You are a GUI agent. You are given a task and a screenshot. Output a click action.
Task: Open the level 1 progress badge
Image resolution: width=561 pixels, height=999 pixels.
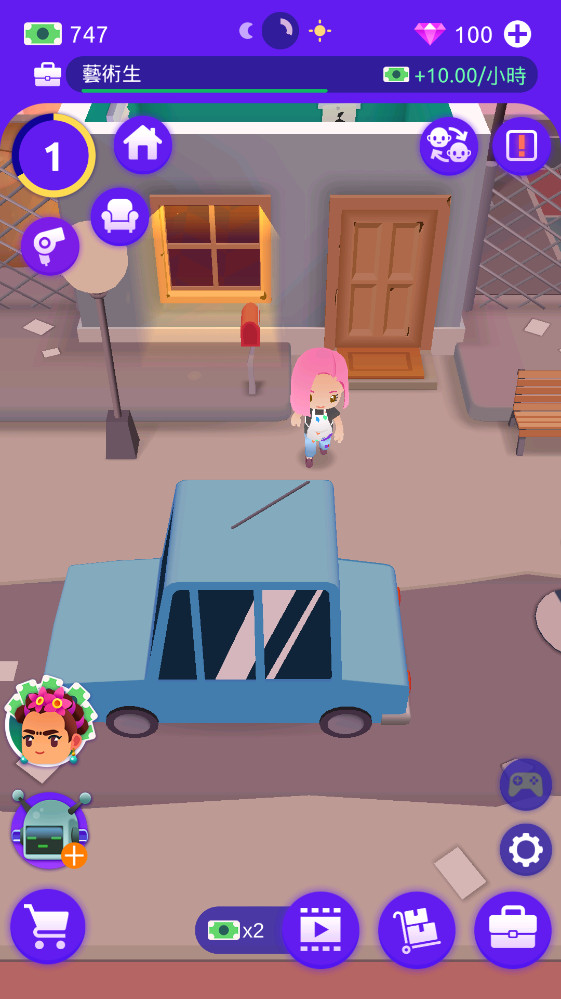(53, 156)
